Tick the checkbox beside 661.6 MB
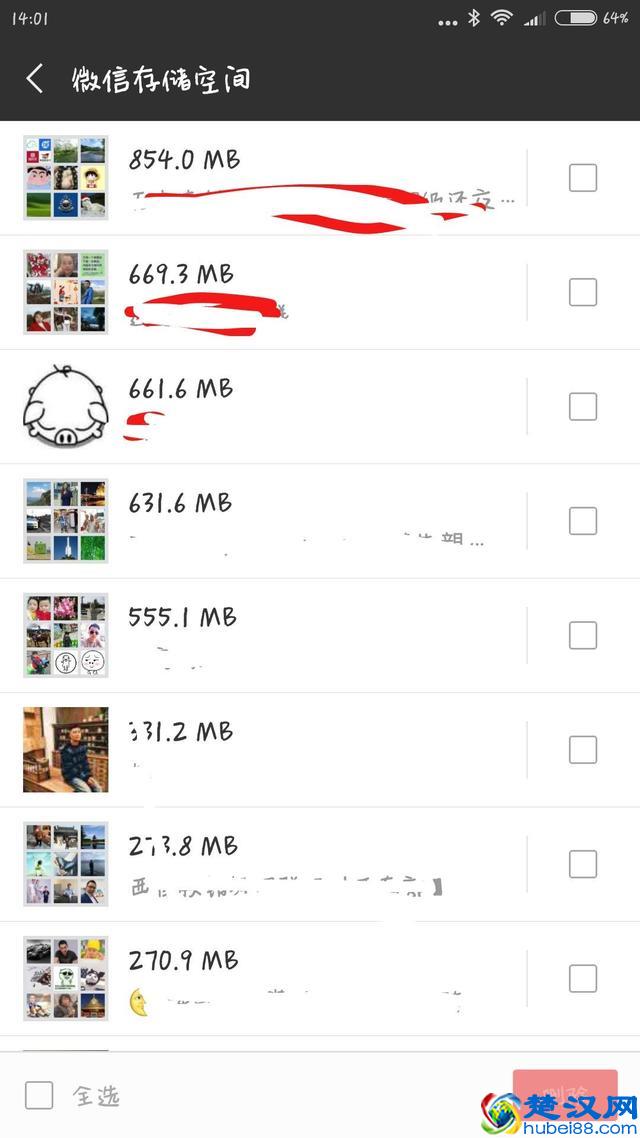 pos(583,407)
